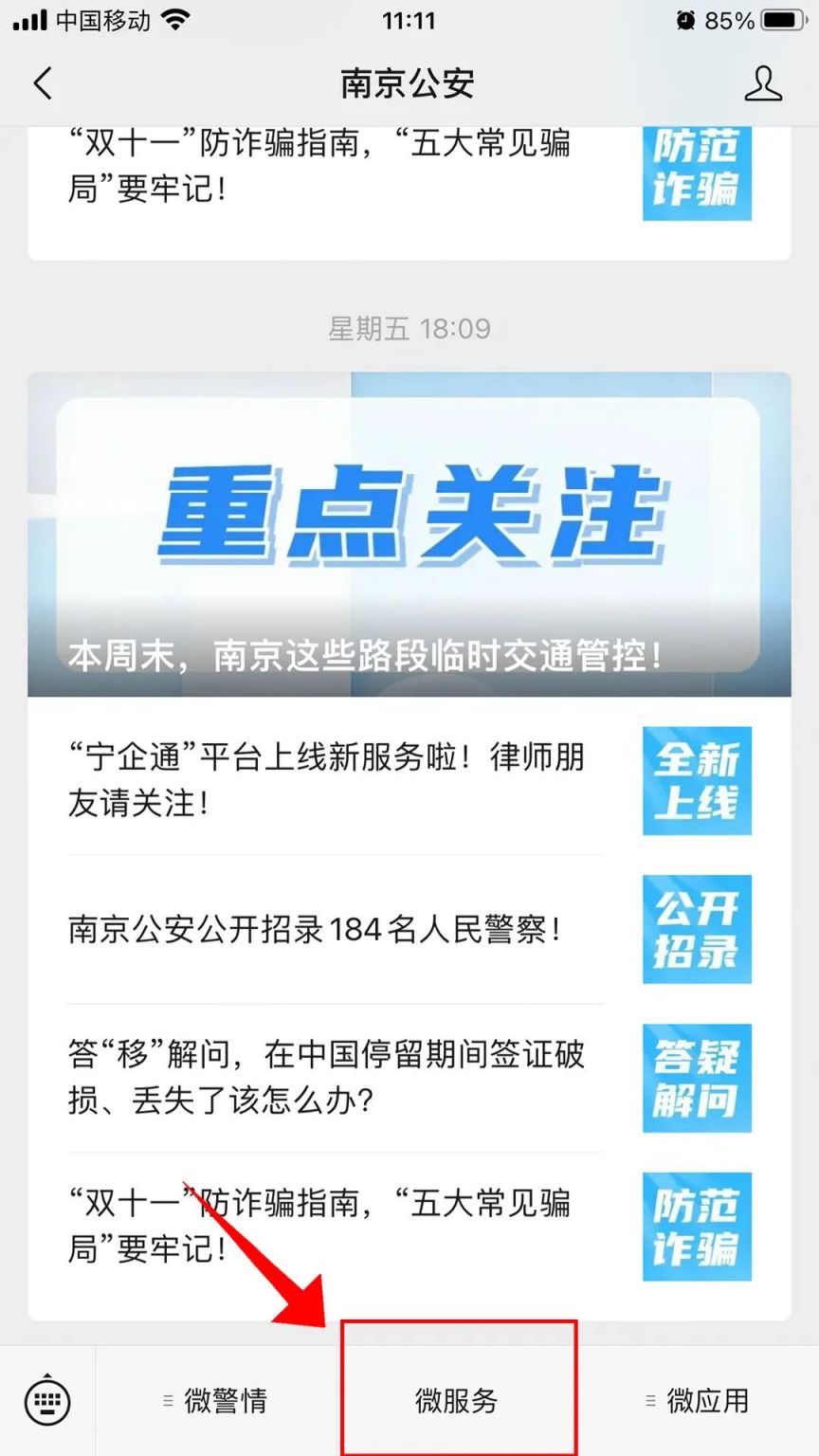Open the 微警情 submenu

click(227, 1399)
